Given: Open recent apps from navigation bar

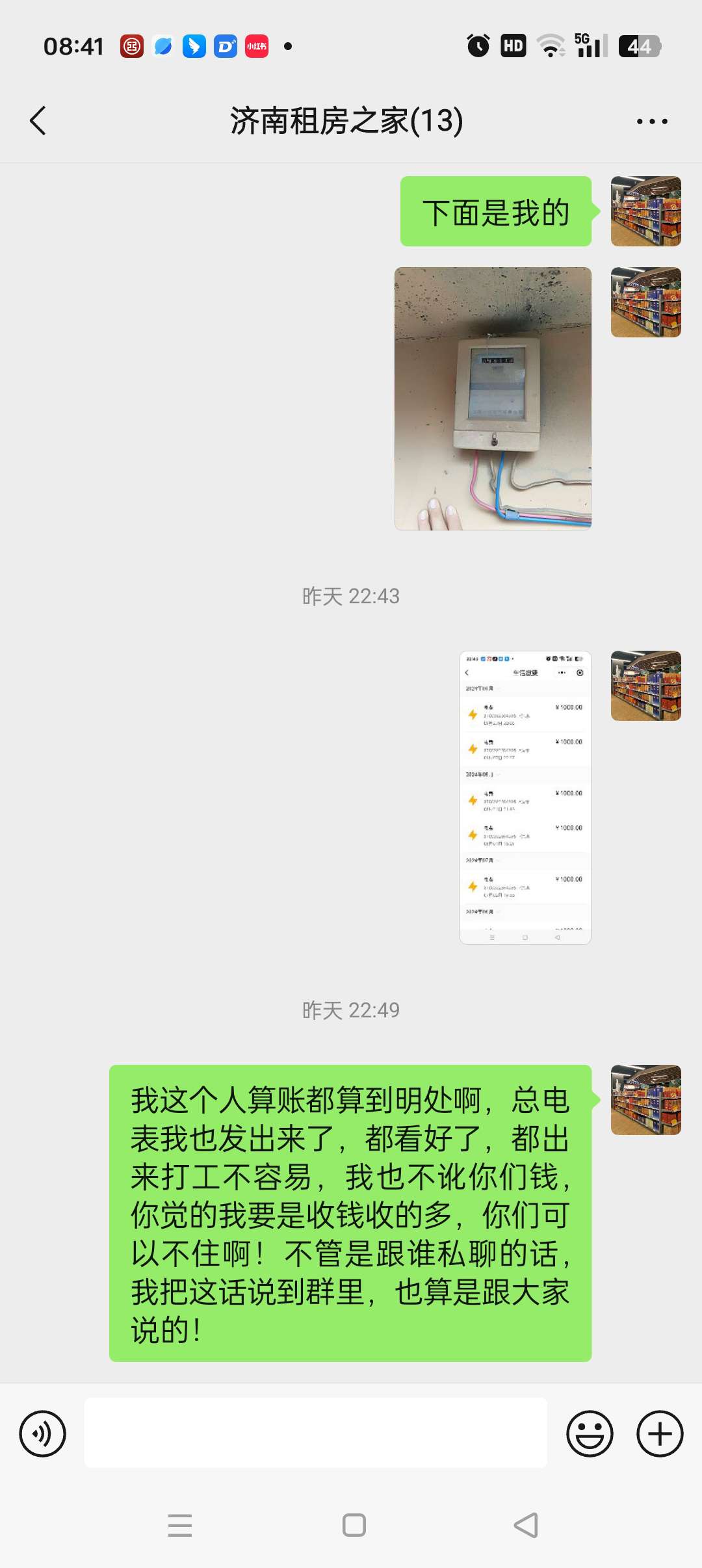Looking at the screenshot, I should tap(180, 1525).
